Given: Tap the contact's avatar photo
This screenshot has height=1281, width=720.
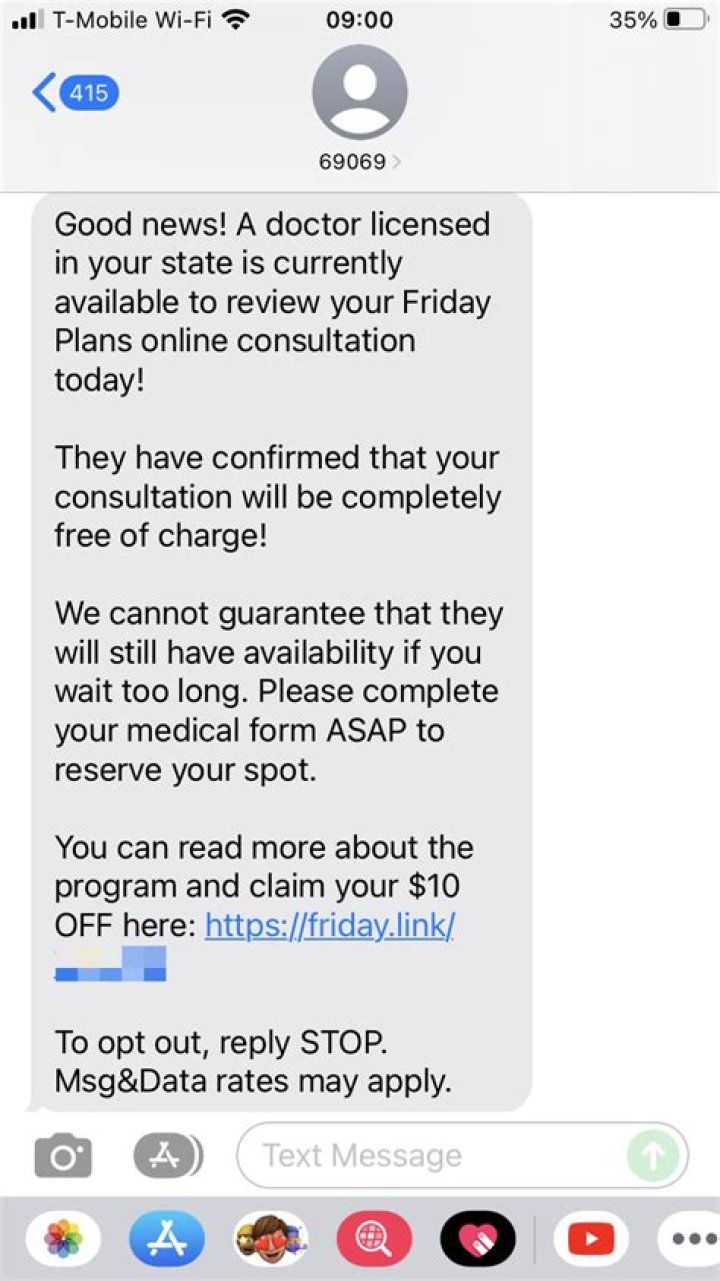Looking at the screenshot, I should [360, 91].
